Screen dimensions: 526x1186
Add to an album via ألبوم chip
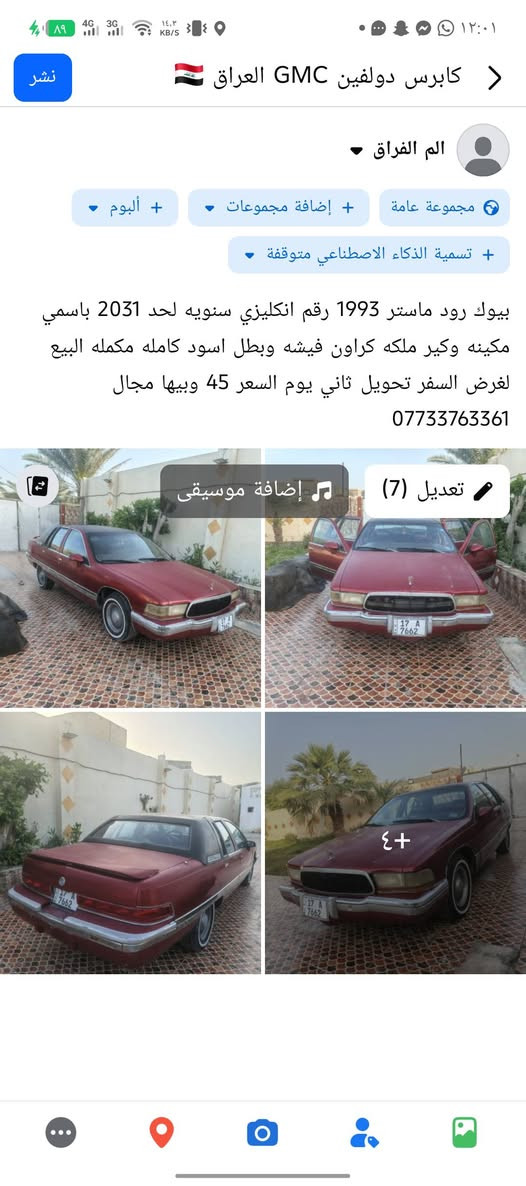(x=125, y=207)
